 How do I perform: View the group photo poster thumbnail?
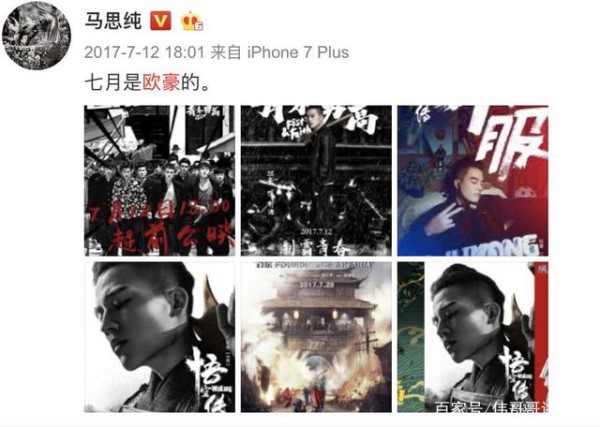click(160, 180)
